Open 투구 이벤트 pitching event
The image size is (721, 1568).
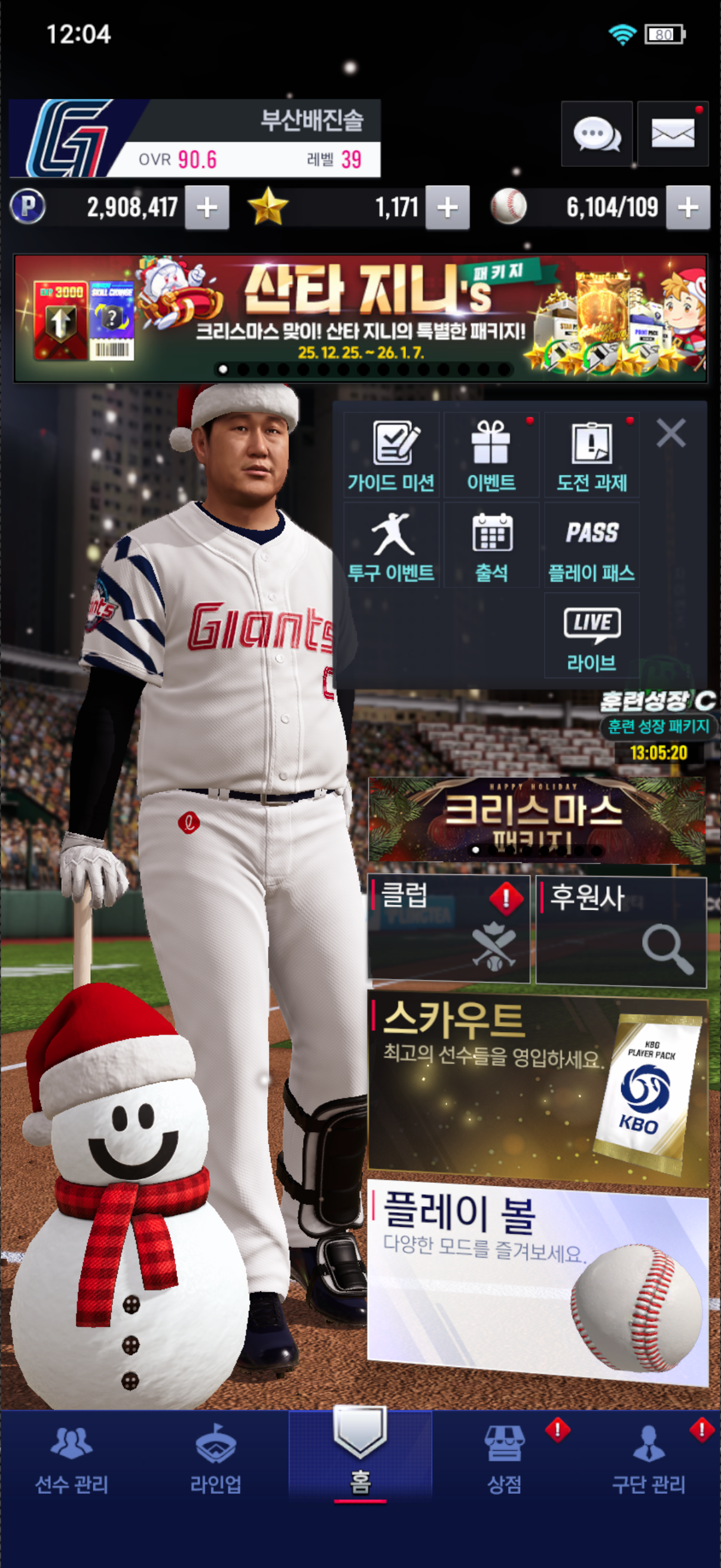[391, 545]
